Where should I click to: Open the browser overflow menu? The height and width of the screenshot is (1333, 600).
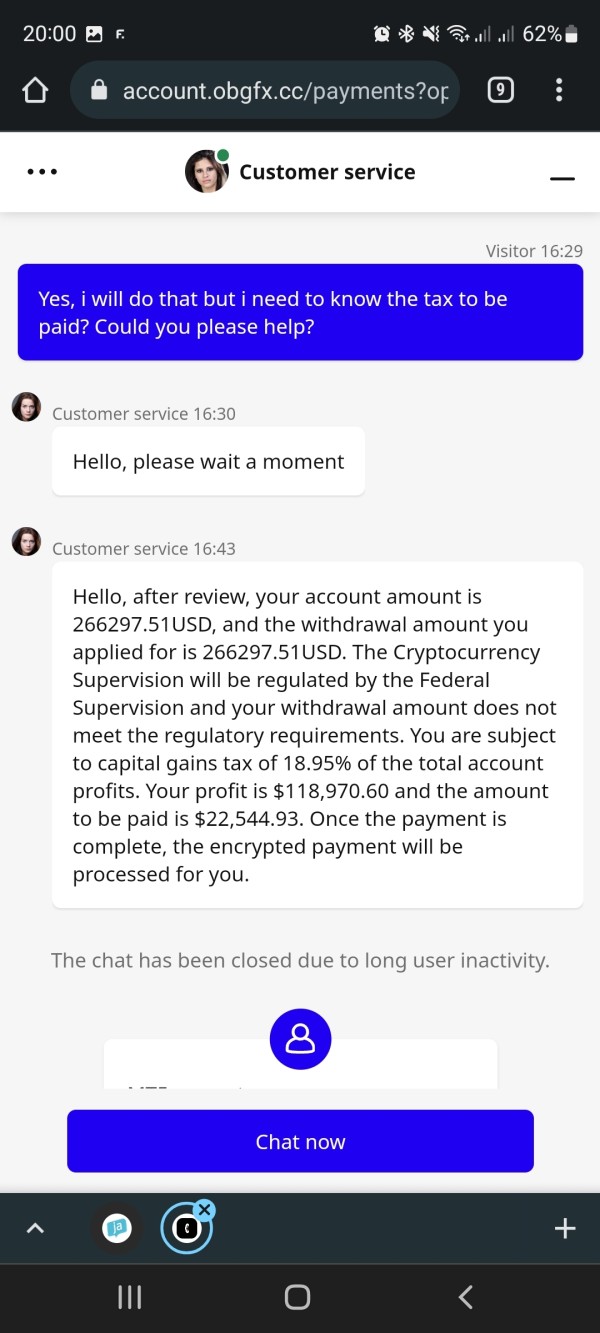(x=559, y=91)
